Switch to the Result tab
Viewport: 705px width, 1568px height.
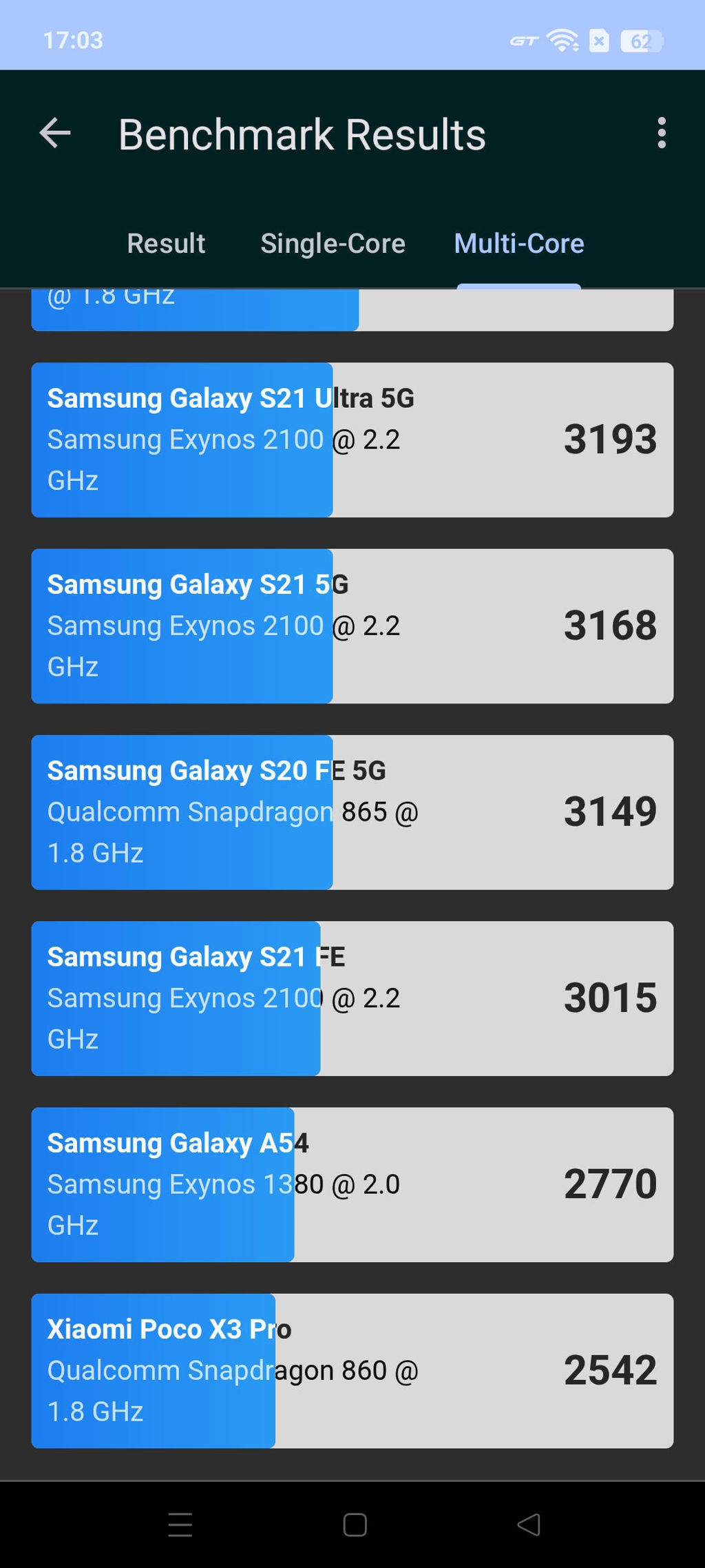pos(166,244)
